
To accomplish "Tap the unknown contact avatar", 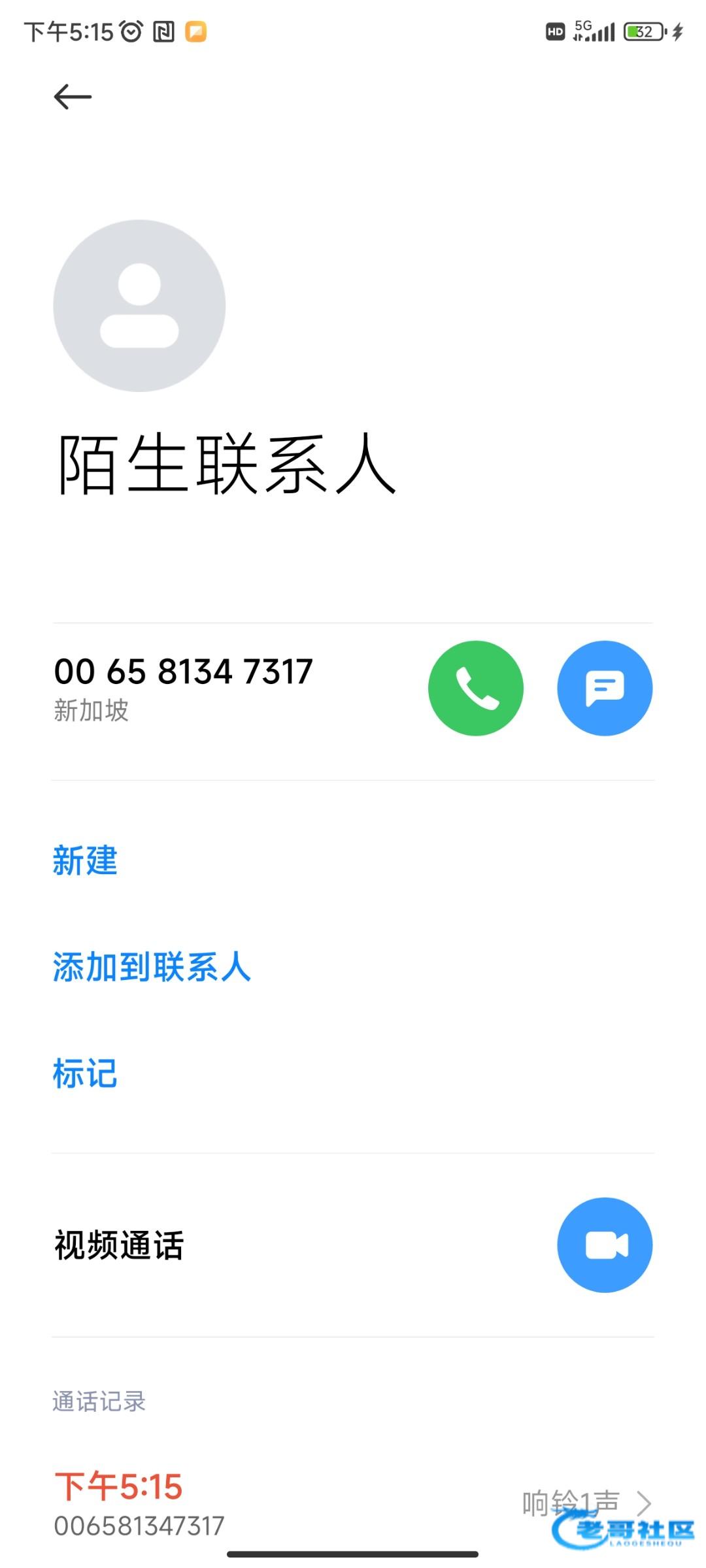I will point(139,306).
